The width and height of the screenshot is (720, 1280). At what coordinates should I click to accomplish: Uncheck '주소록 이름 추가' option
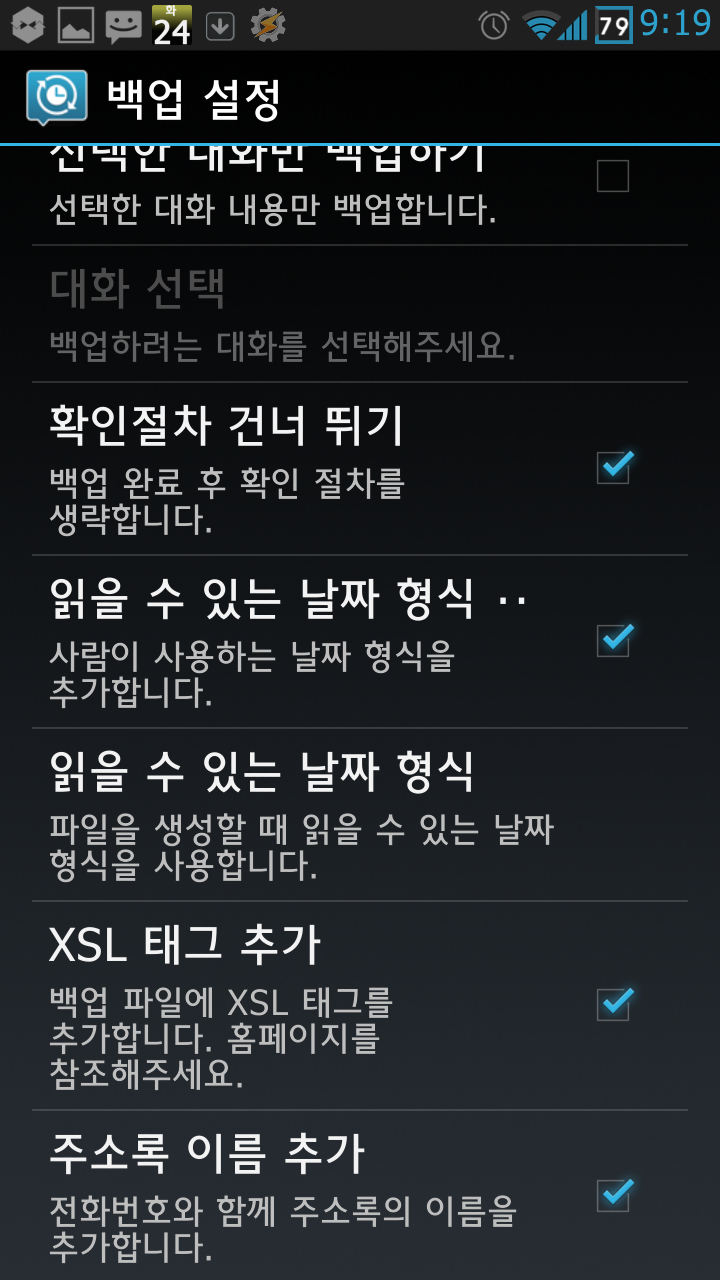(x=613, y=1195)
